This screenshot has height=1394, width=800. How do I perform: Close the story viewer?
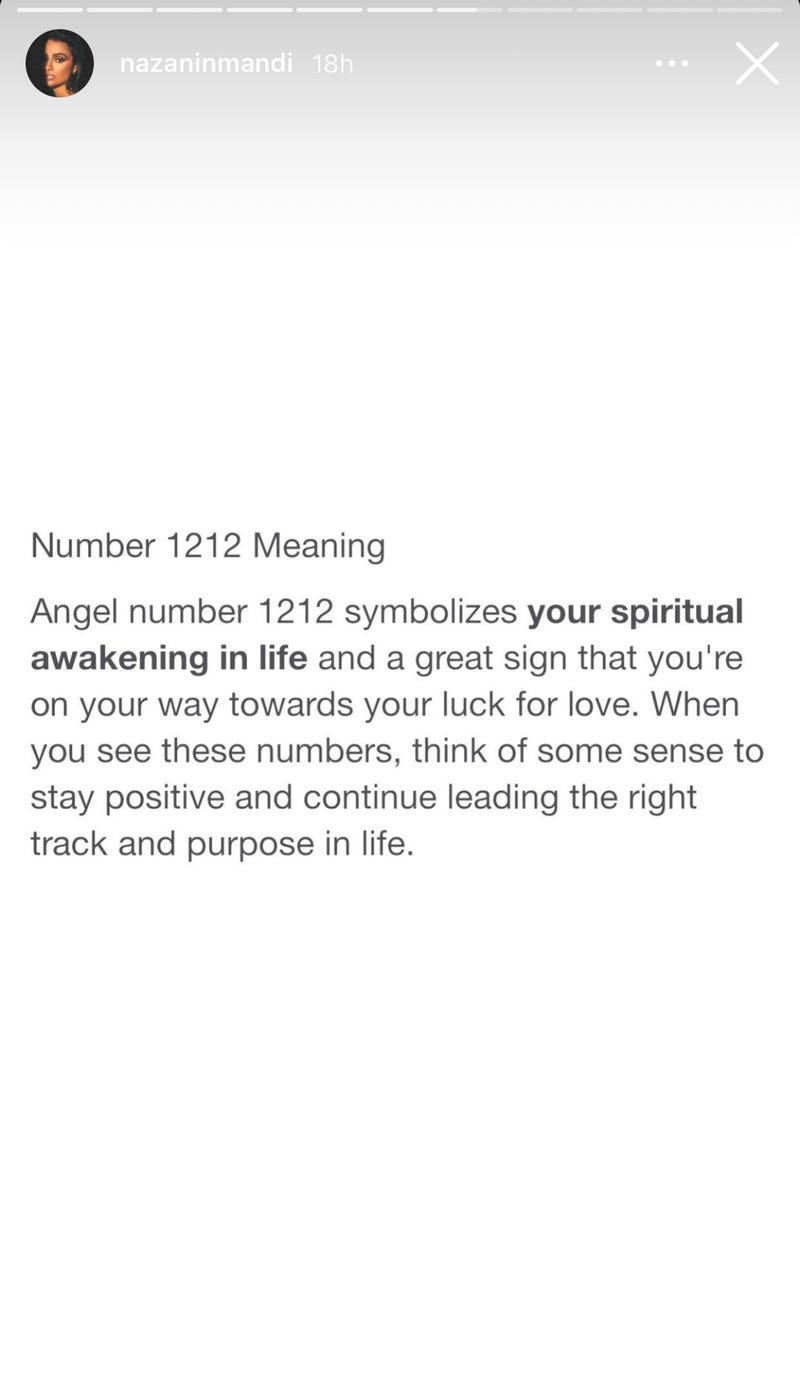(757, 64)
